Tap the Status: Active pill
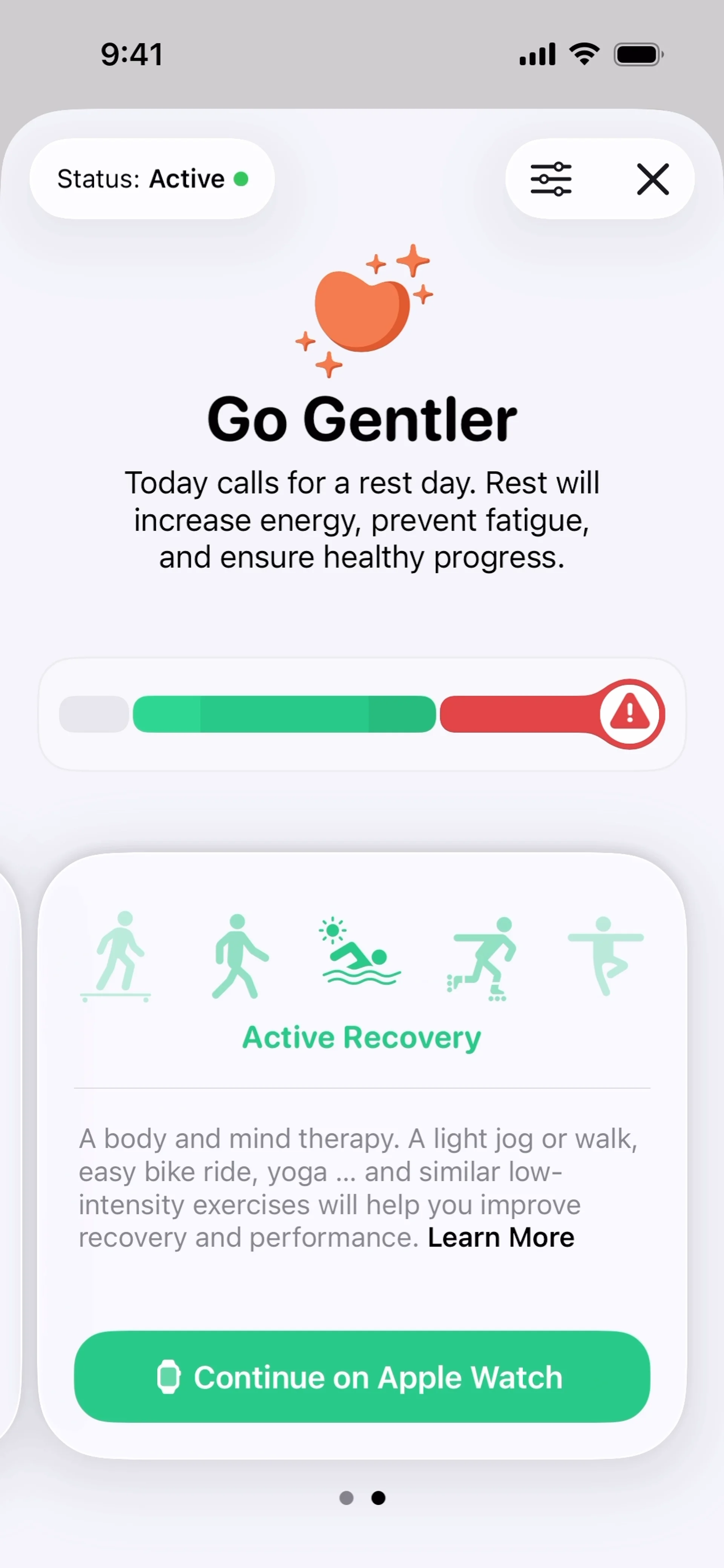Screen dimensions: 724x1568 pyautogui.click(x=152, y=179)
